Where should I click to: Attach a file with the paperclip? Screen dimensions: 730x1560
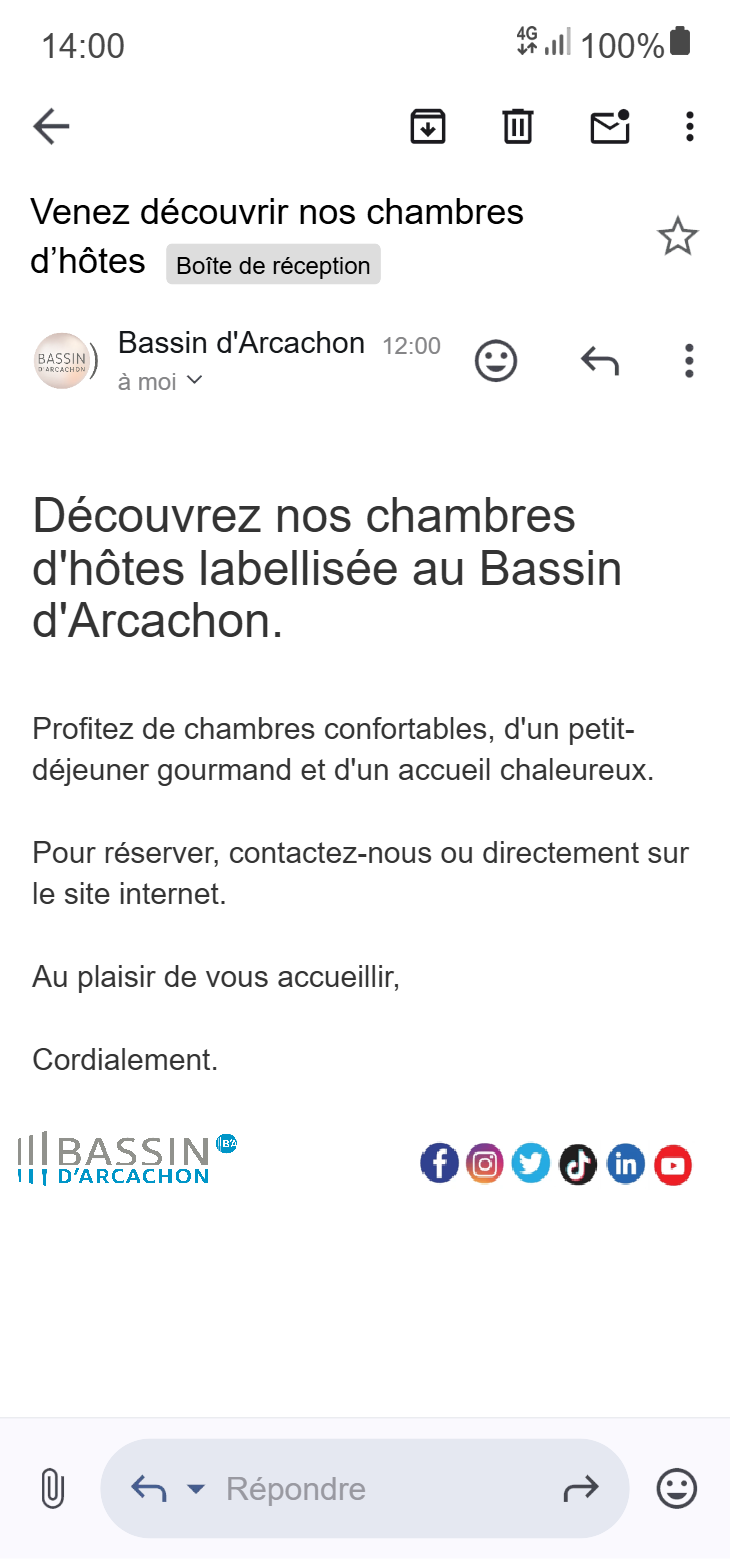tap(52, 1489)
